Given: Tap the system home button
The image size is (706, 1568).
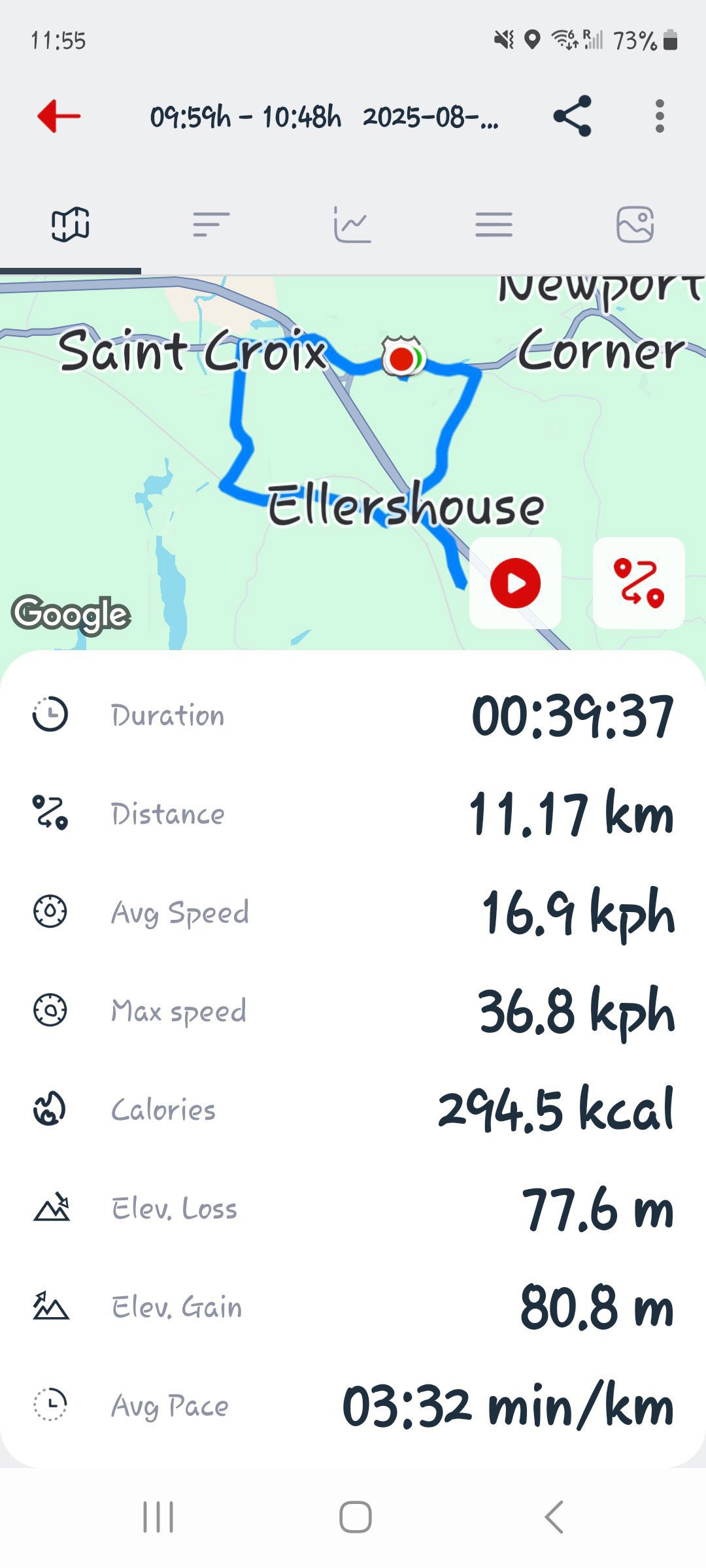Looking at the screenshot, I should tap(356, 1517).
